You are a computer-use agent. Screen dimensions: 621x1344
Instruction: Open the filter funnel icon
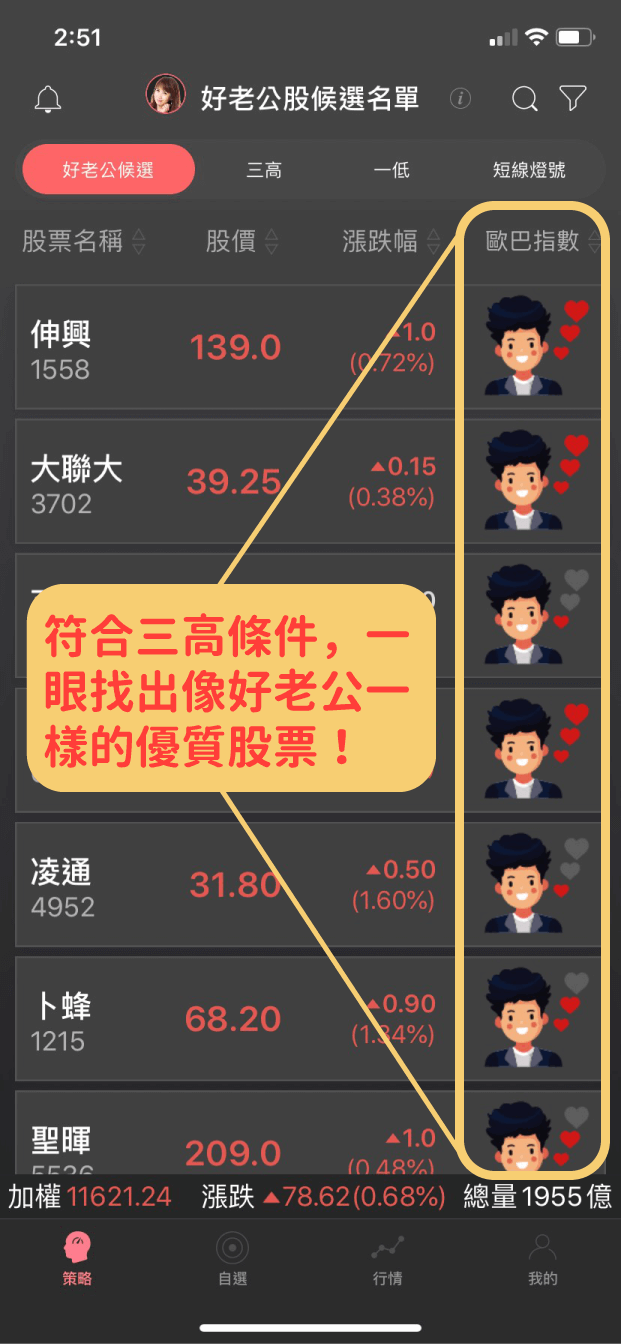pyautogui.click(x=572, y=98)
